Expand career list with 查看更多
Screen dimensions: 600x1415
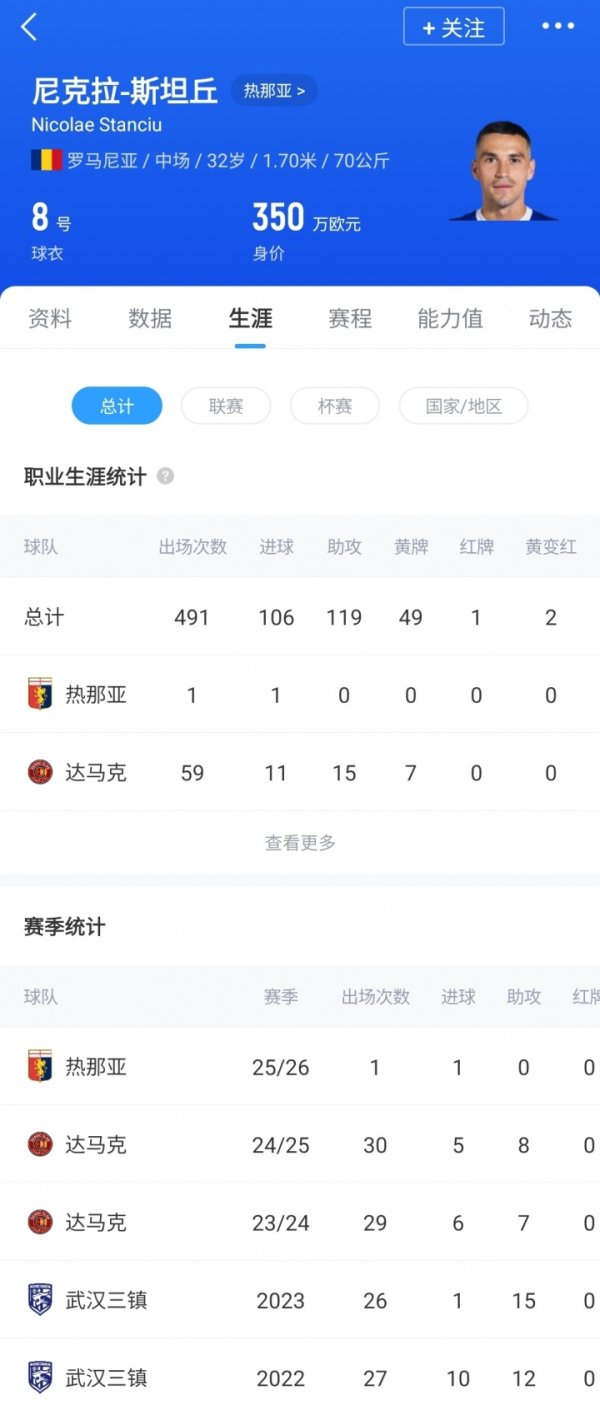(300, 843)
